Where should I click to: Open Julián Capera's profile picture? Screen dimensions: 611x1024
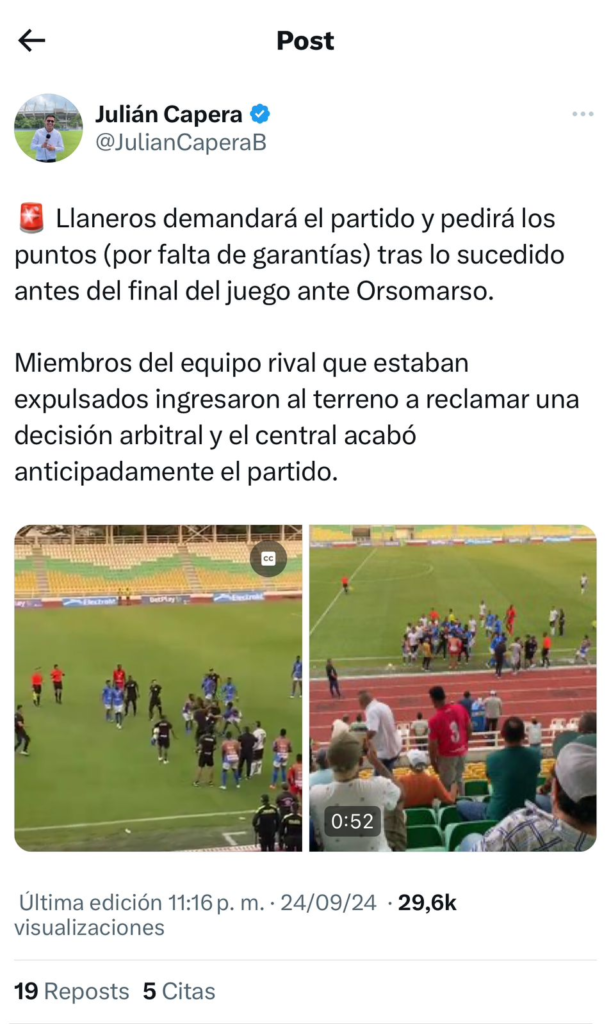[x=48, y=128]
